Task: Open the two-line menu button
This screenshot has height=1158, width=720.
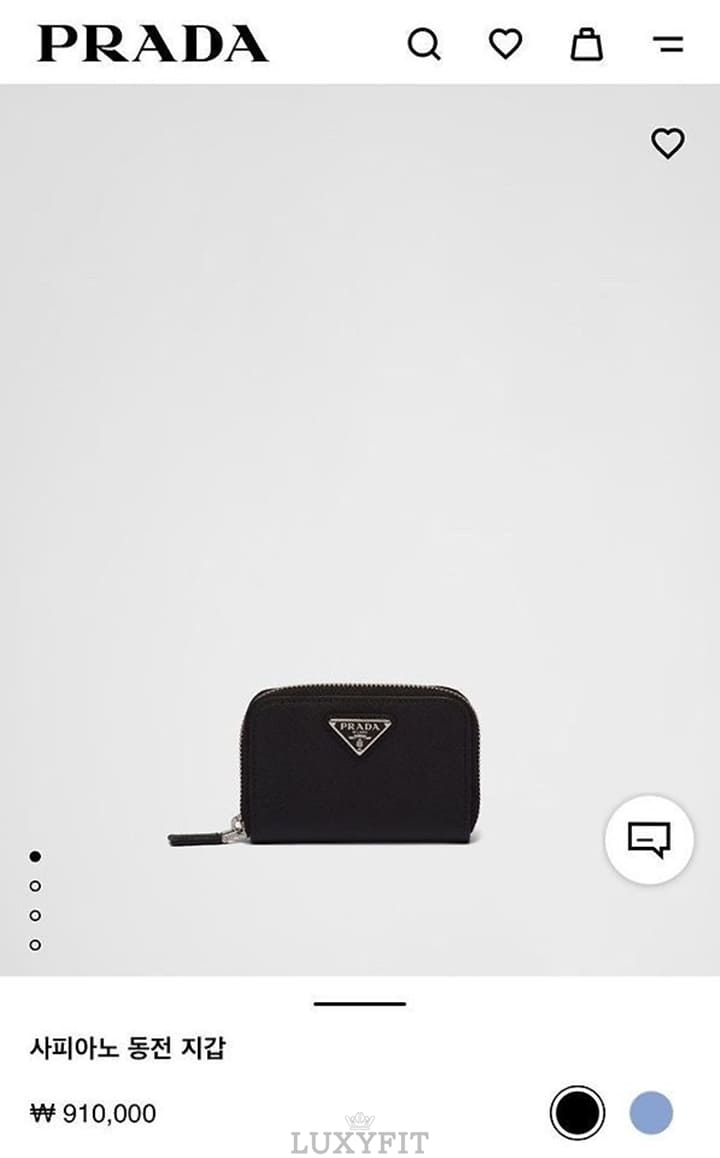Action: [668, 44]
